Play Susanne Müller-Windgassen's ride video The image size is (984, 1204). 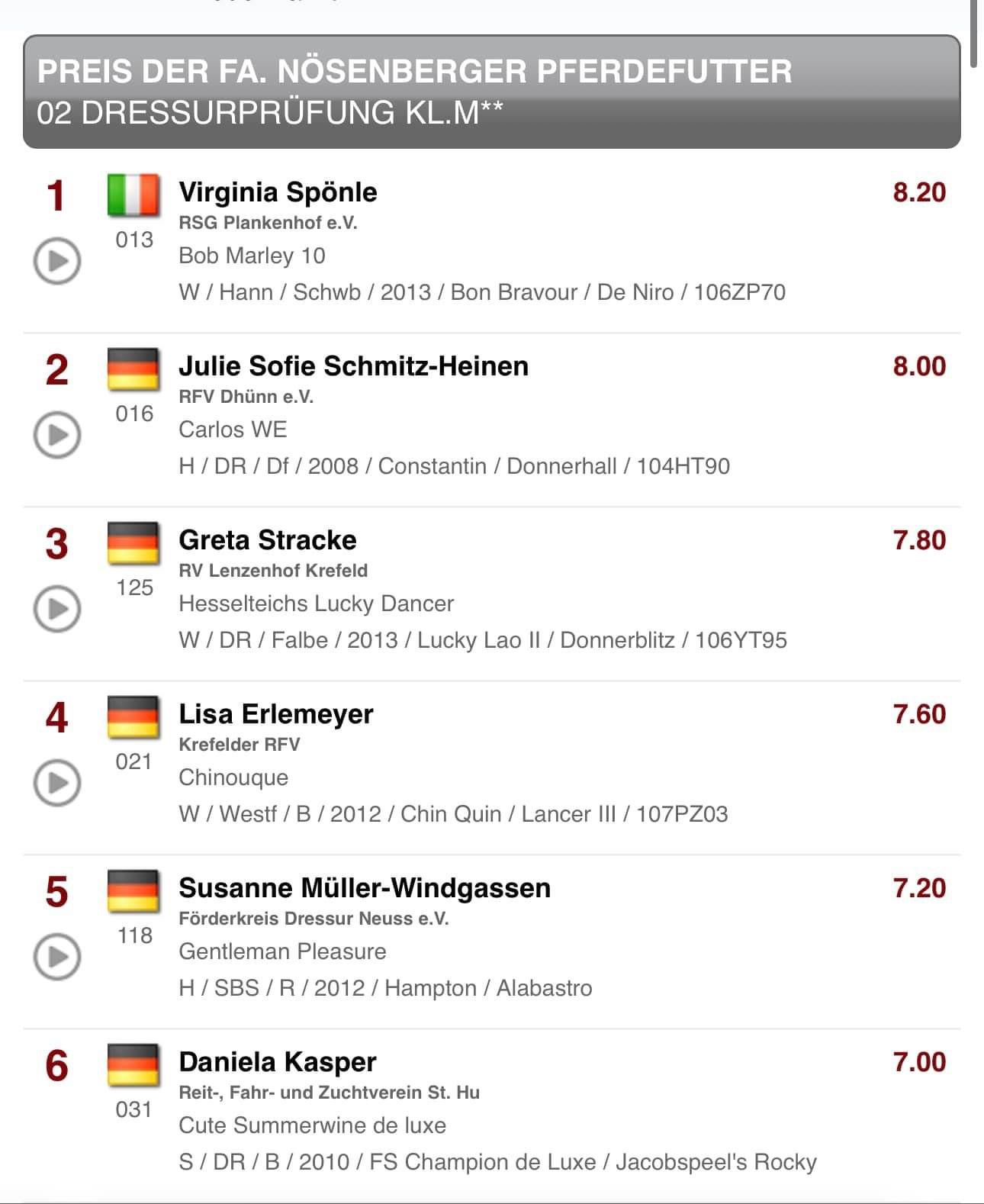point(57,957)
